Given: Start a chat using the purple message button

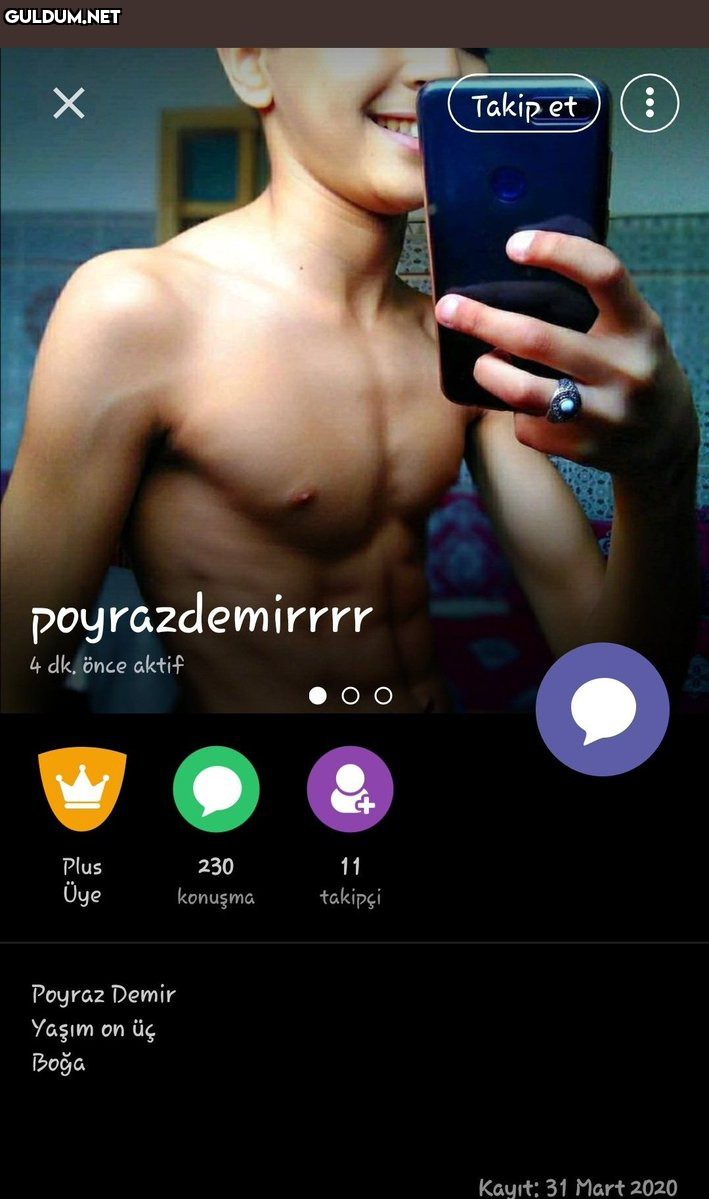Looking at the screenshot, I should tap(602, 709).
